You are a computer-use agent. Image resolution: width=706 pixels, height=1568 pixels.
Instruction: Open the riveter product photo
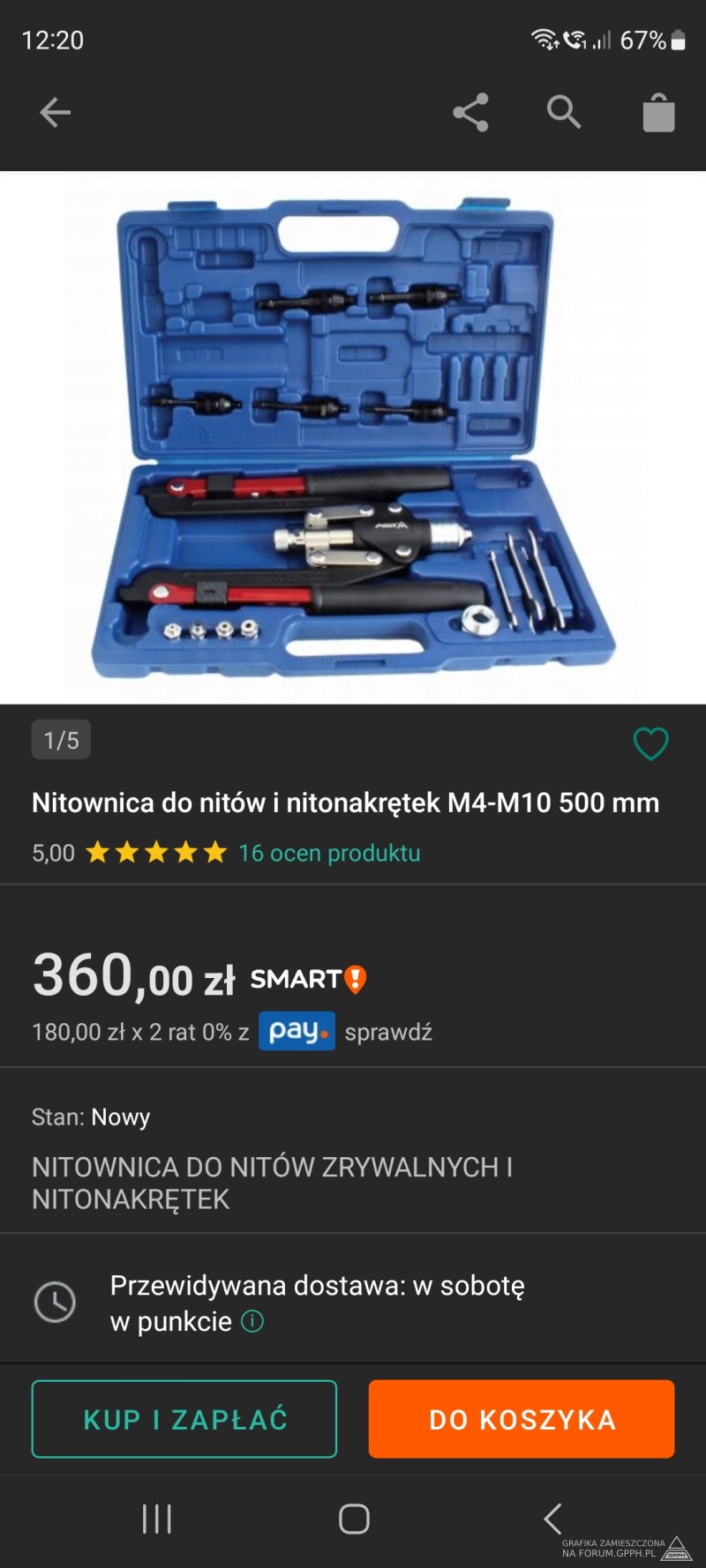click(353, 438)
